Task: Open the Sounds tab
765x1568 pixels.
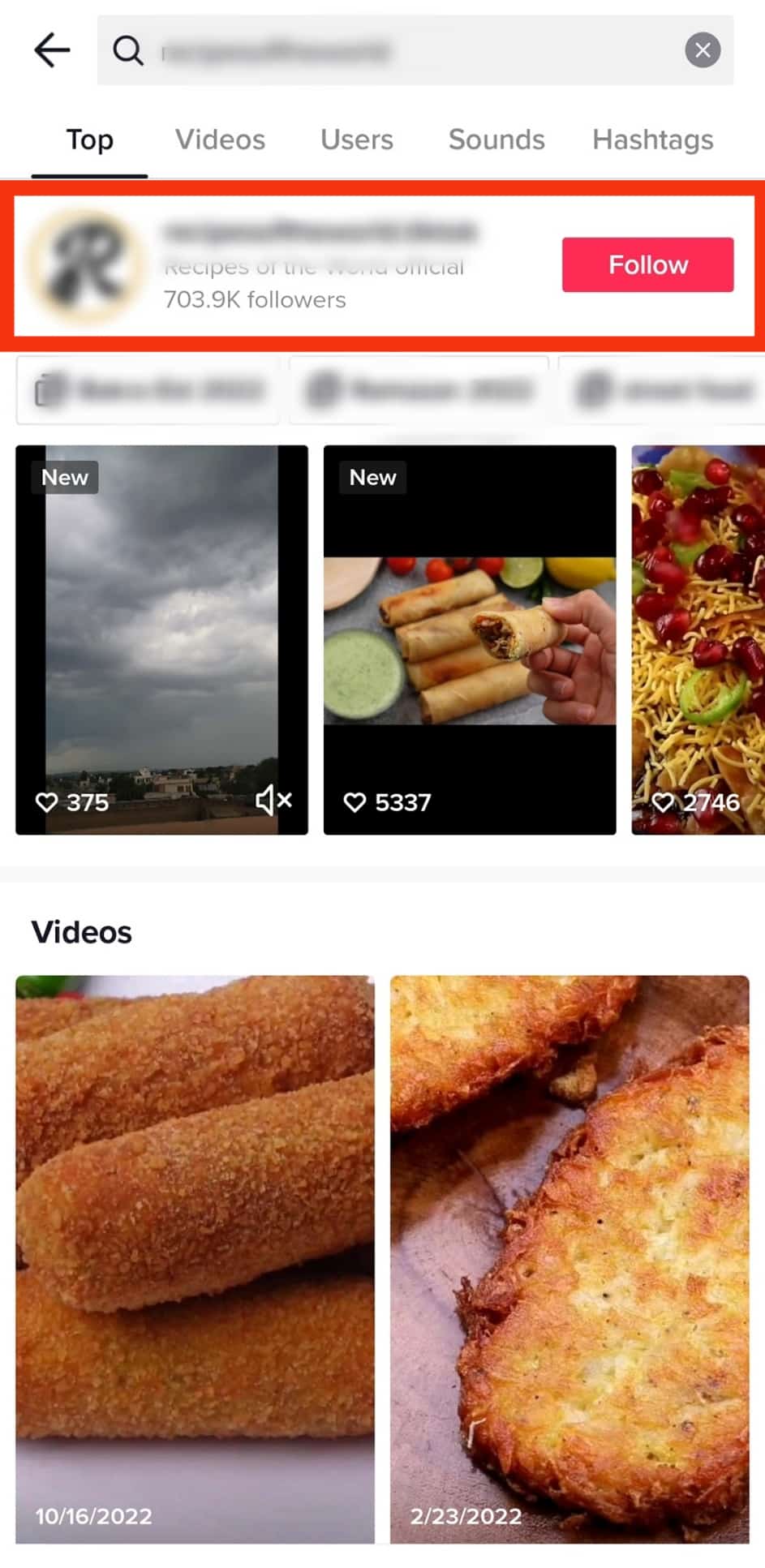Action: click(x=496, y=140)
